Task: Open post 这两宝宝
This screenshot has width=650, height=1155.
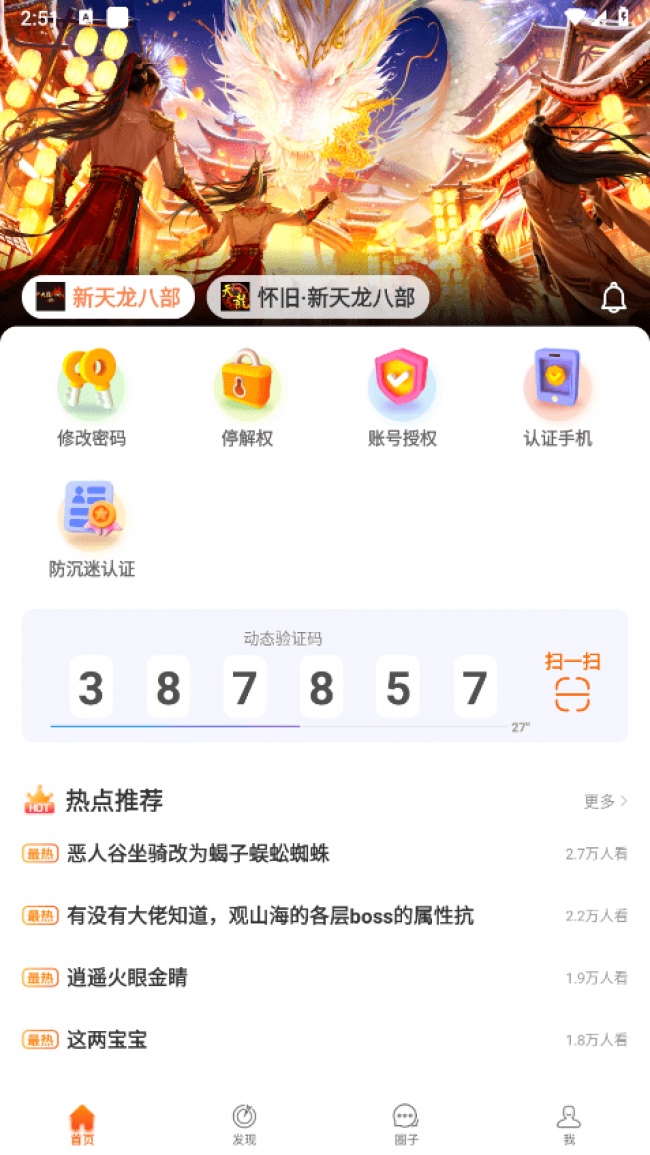Action: coord(107,1040)
